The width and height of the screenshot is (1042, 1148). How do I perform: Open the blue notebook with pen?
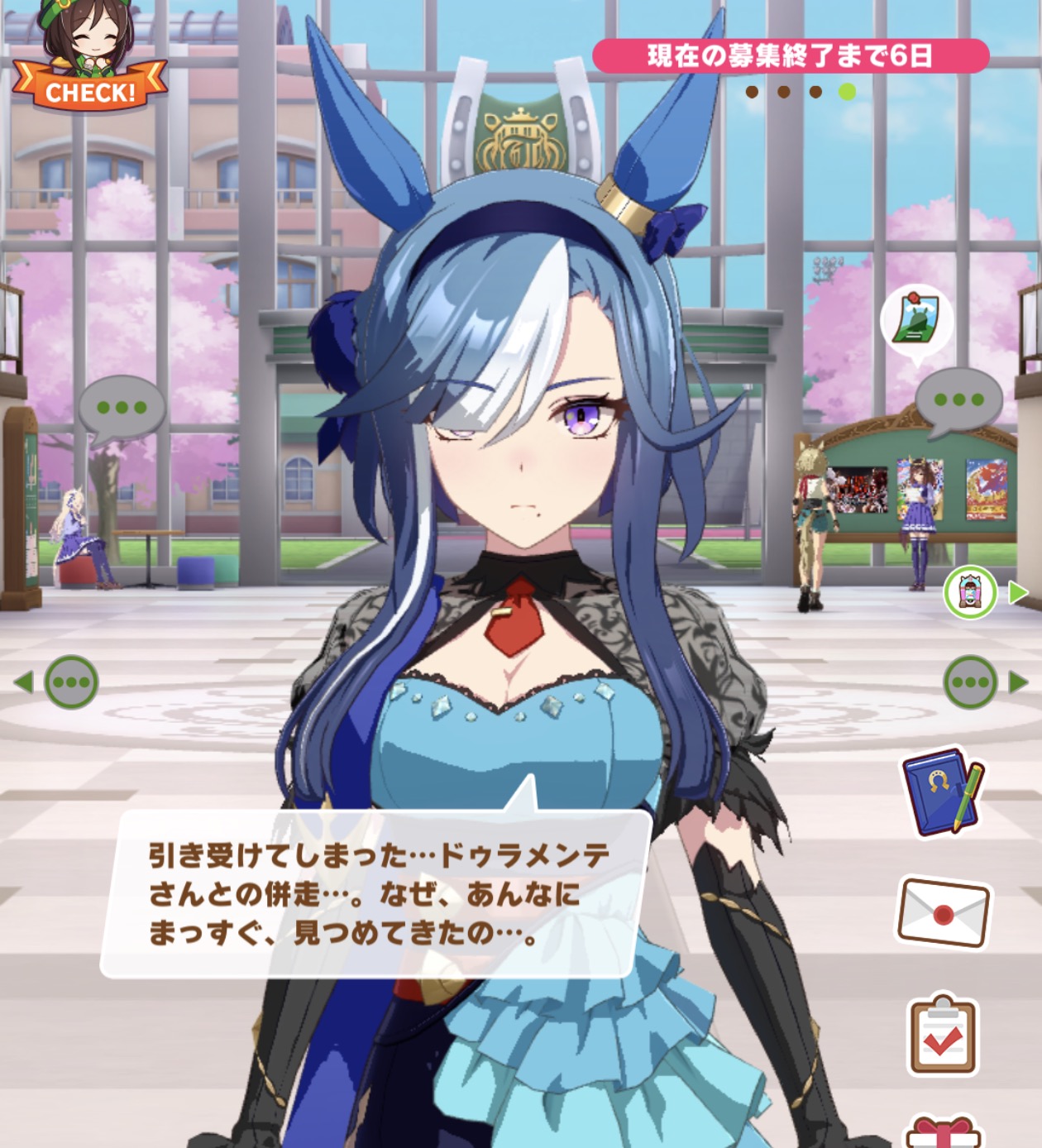pyautogui.click(x=943, y=792)
